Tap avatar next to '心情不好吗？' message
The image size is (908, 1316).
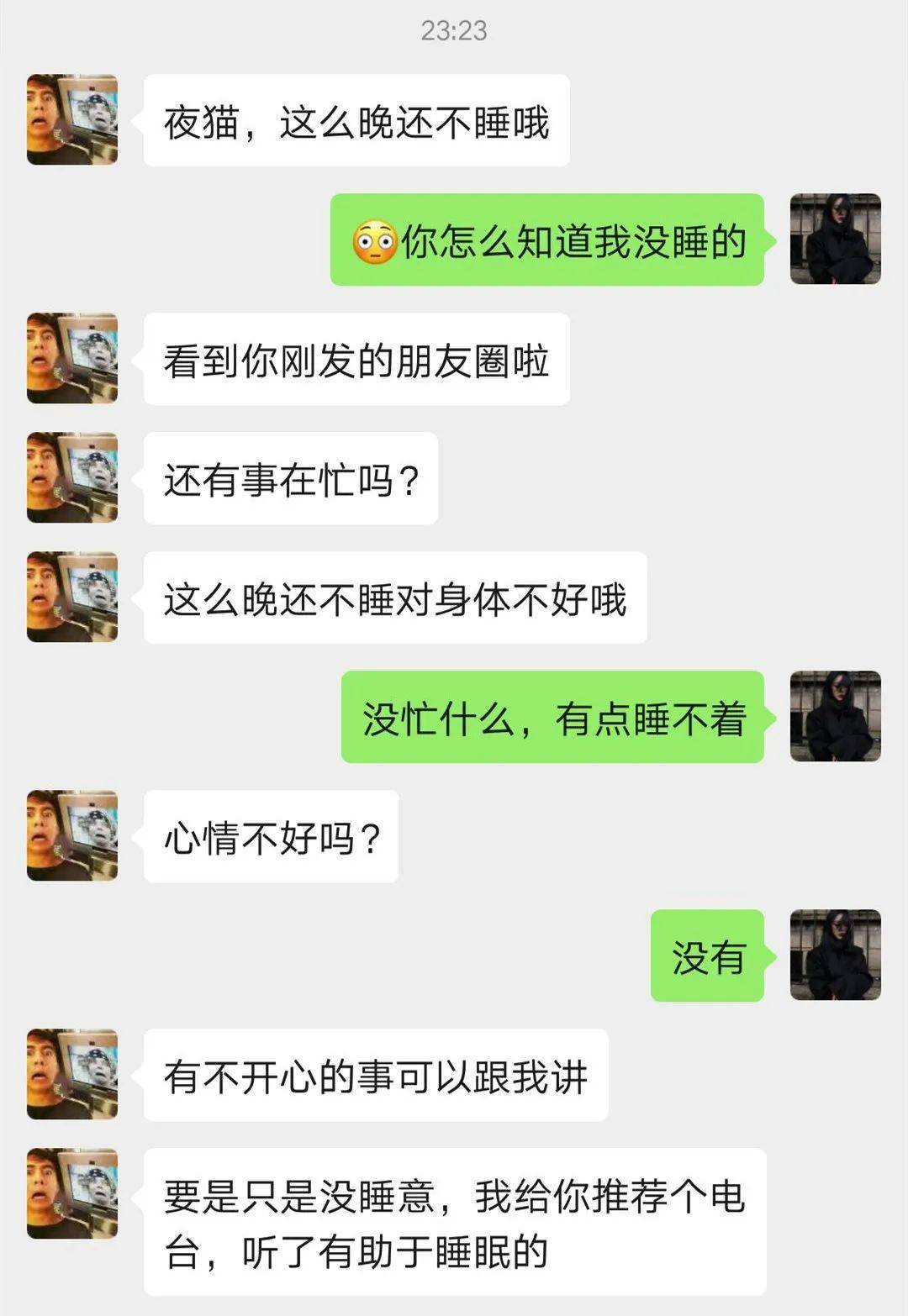pos(72,835)
